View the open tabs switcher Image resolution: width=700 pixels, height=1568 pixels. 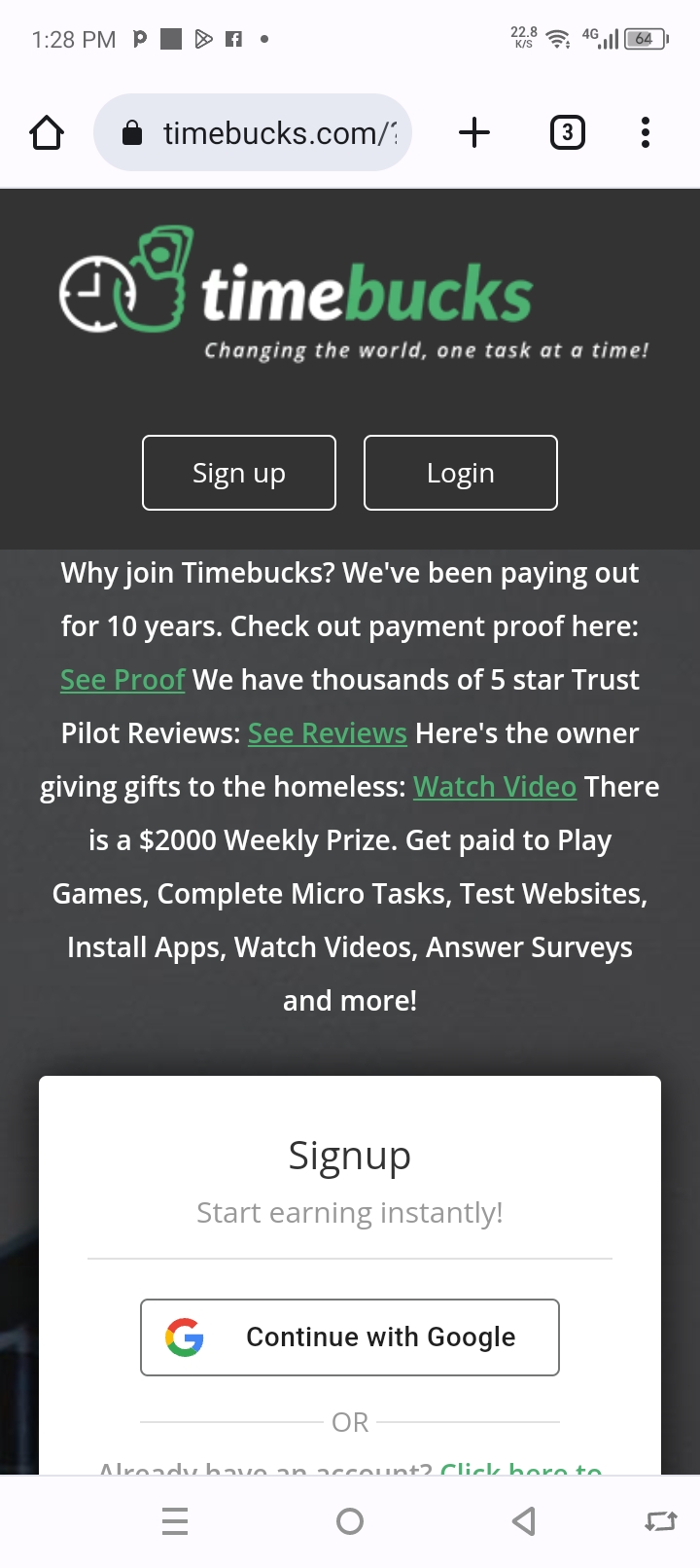(568, 132)
